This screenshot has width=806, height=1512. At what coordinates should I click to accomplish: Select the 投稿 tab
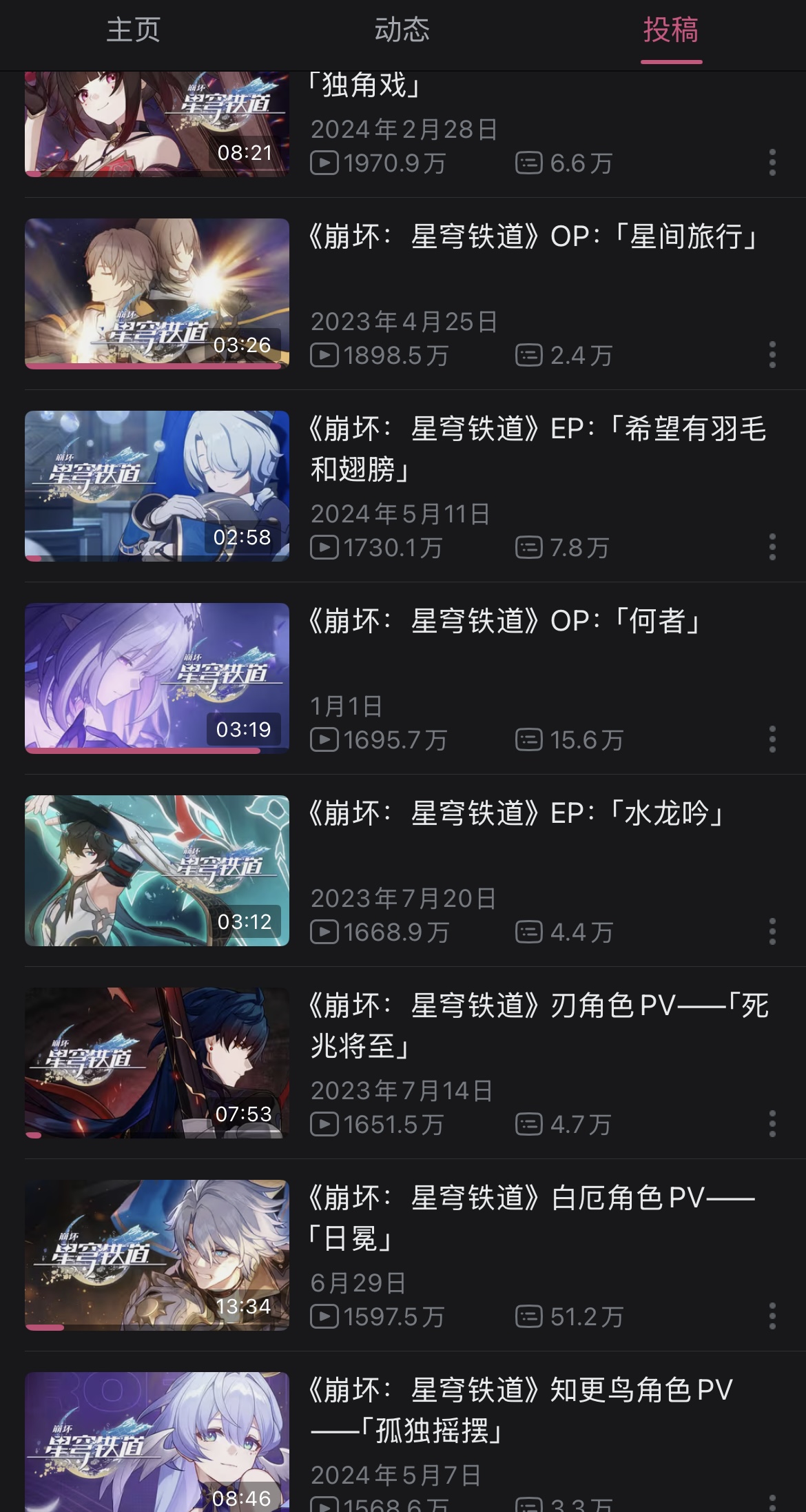pyautogui.click(x=670, y=30)
